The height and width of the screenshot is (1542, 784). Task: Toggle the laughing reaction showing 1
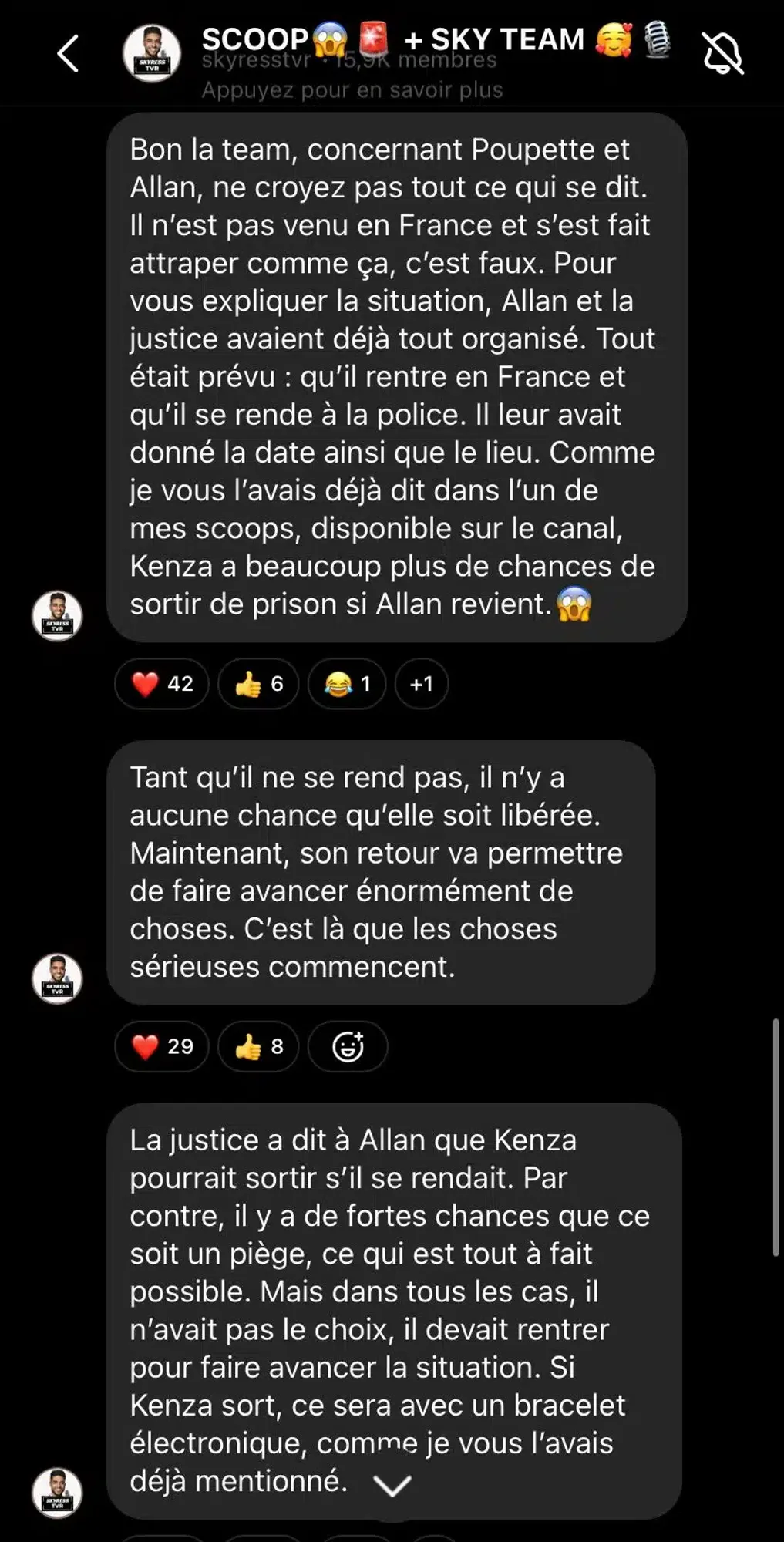(346, 684)
